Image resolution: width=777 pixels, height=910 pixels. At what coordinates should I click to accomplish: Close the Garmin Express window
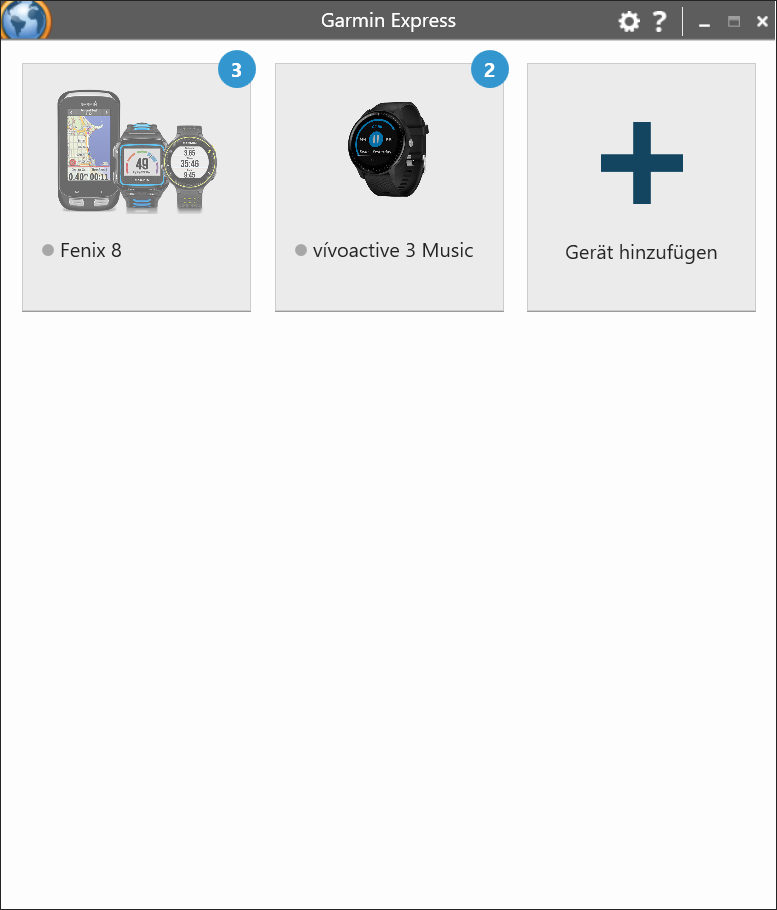pyautogui.click(x=762, y=22)
